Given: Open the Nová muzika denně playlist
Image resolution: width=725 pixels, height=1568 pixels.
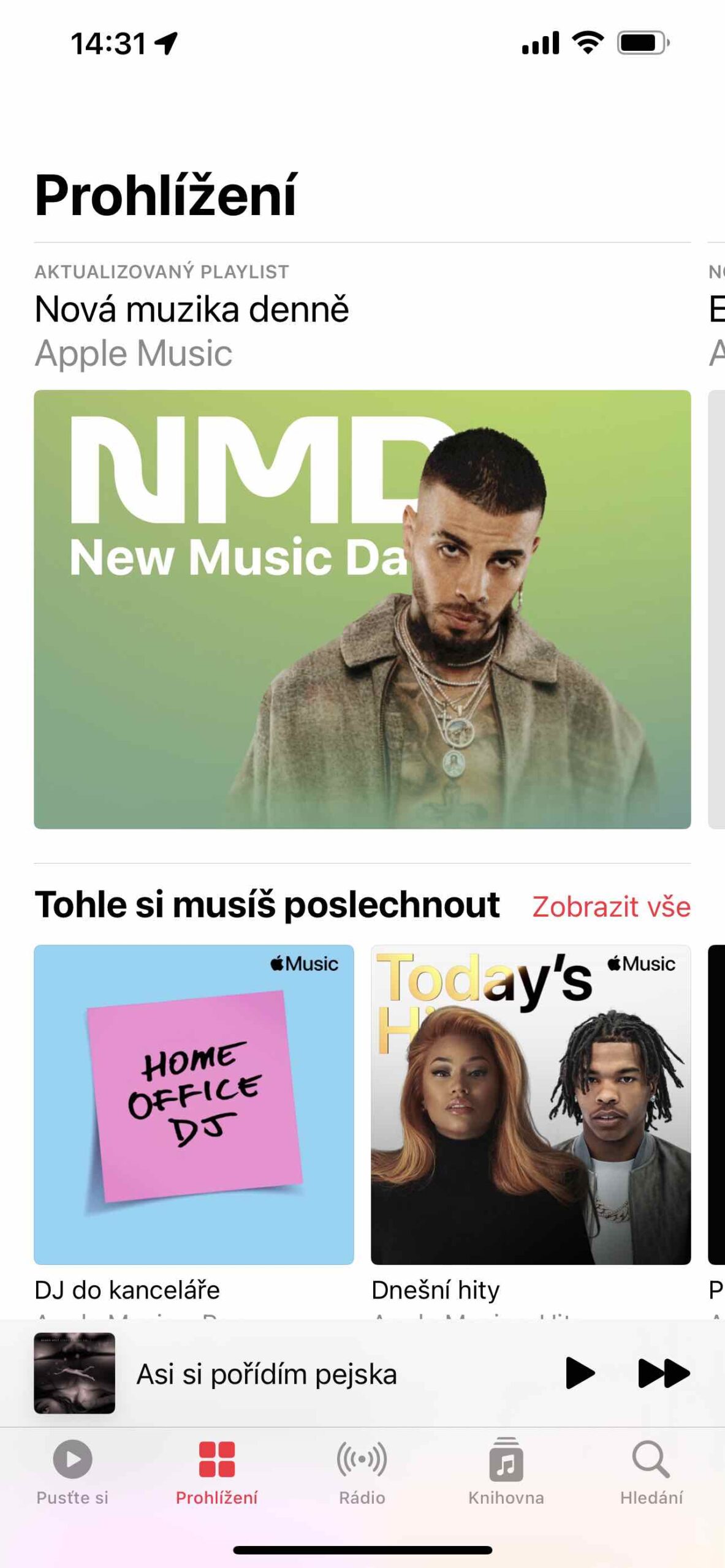Looking at the screenshot, I should click(362, 609).
